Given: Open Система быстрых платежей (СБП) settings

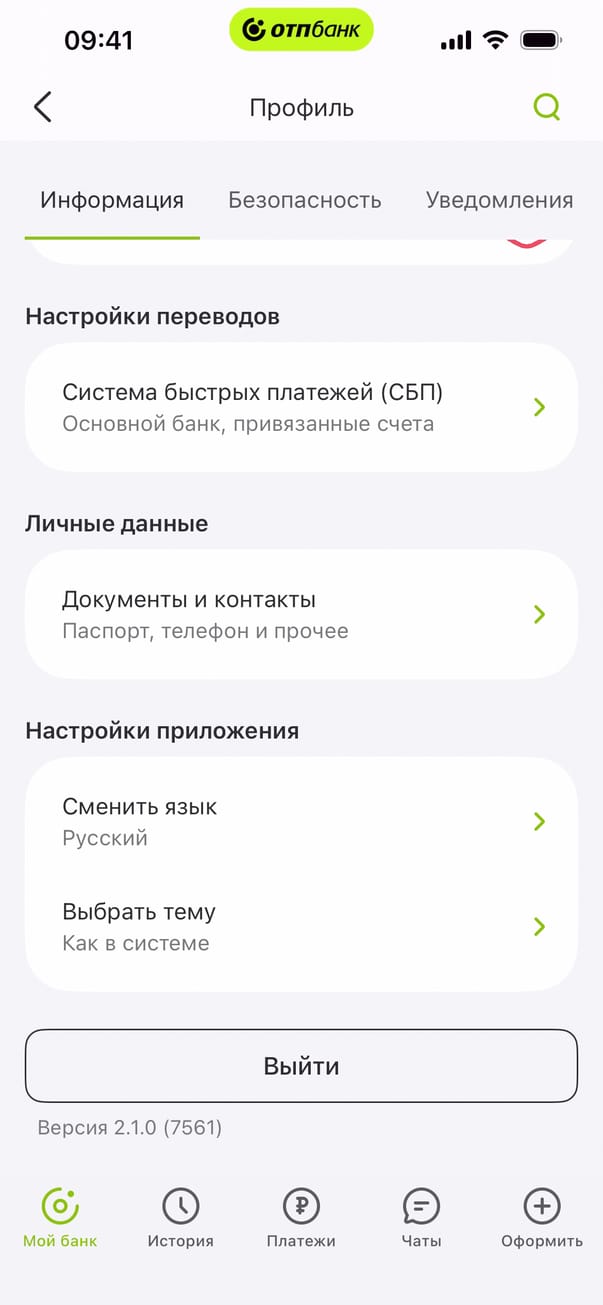Looking at the screenshot, I should tap(301, 407).
